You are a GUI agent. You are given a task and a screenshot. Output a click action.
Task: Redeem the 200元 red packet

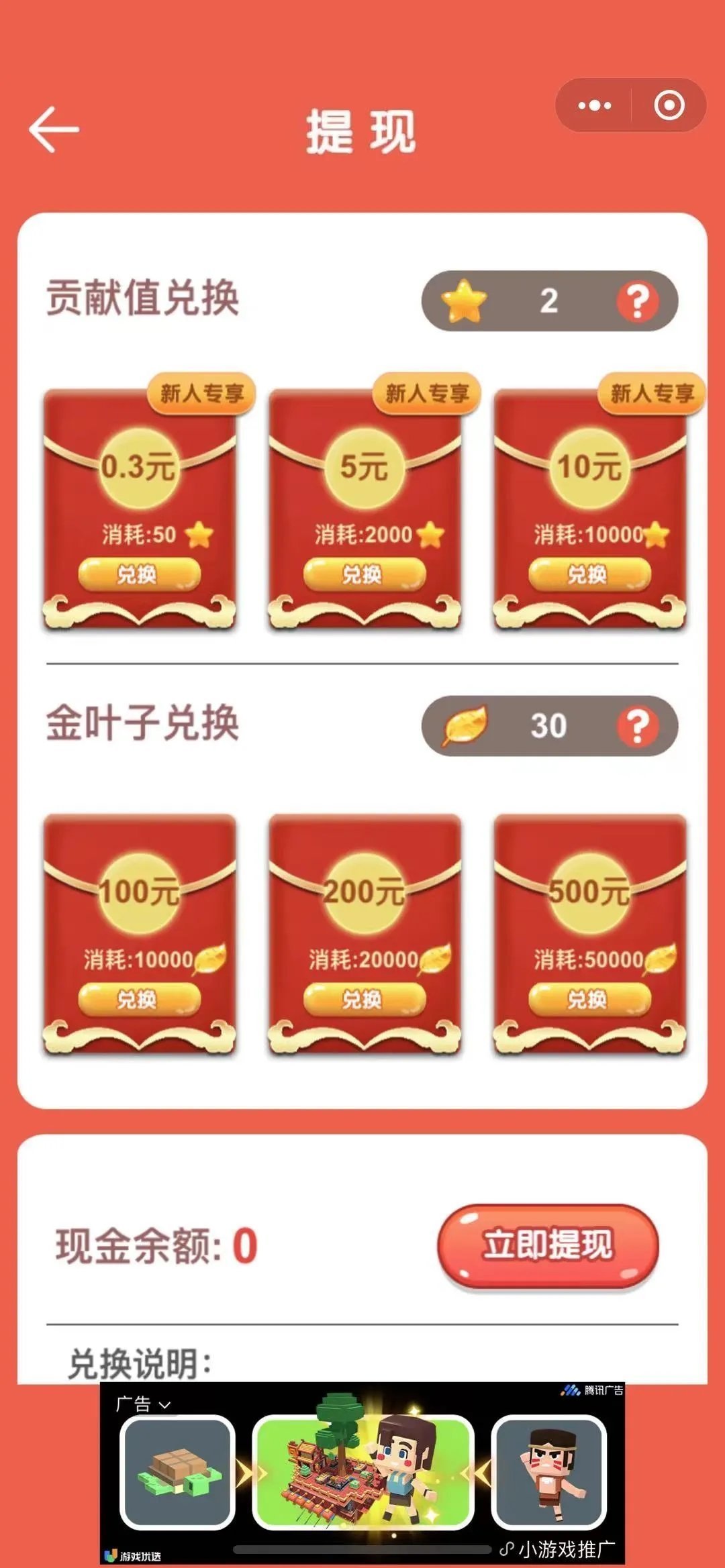tap(364, 999)
